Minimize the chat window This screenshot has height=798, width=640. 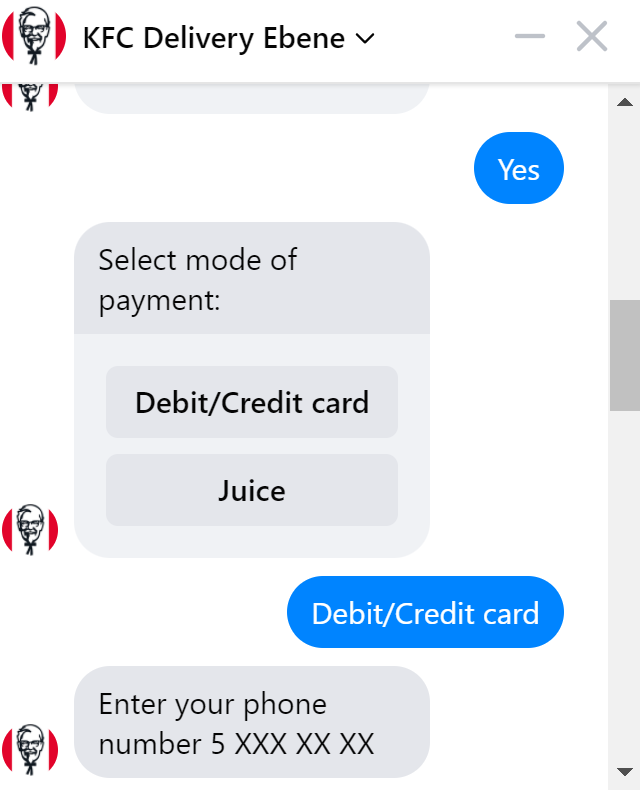coord(529,38)
